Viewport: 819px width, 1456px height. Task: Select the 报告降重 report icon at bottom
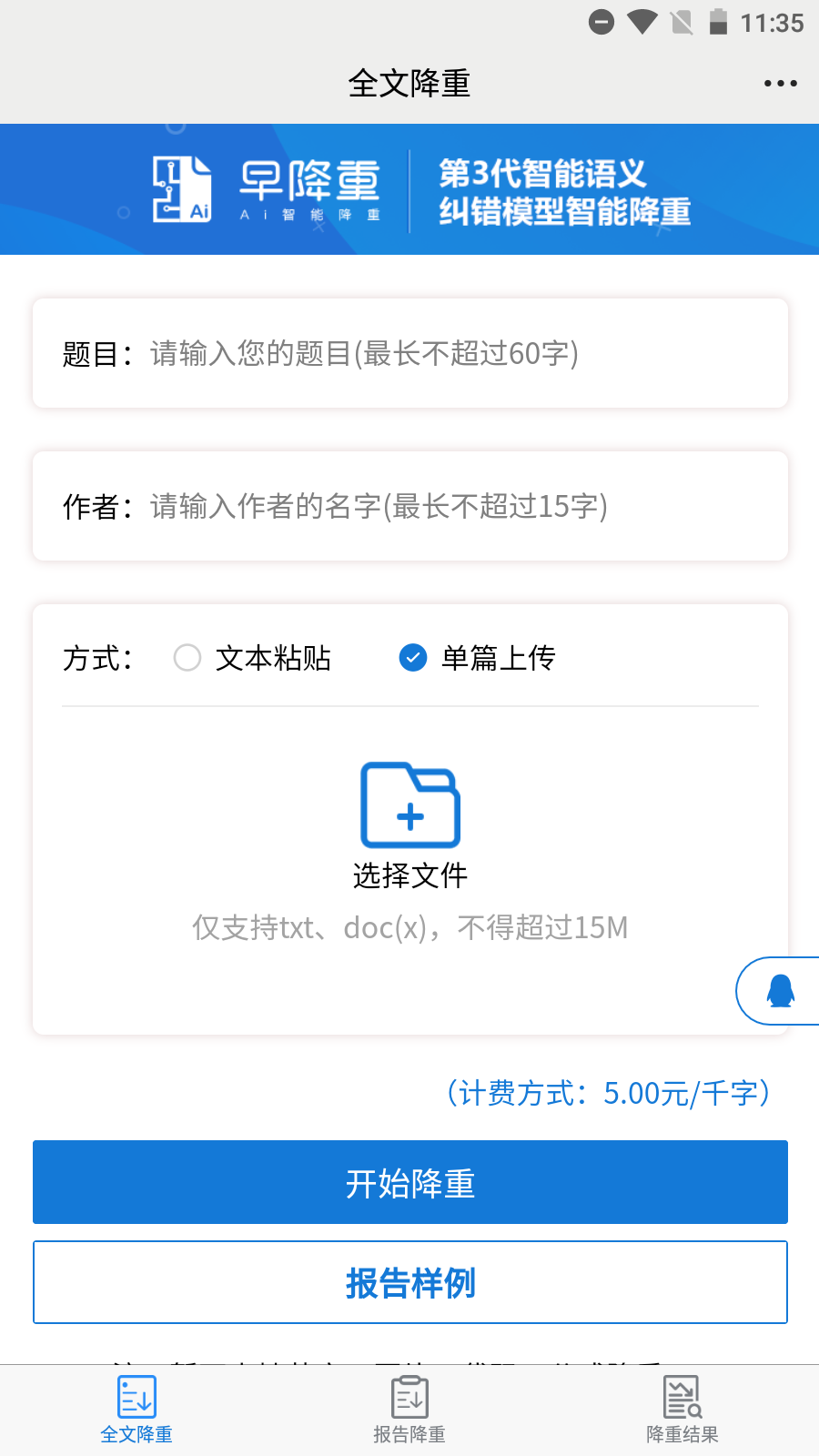pos(409,1395)
